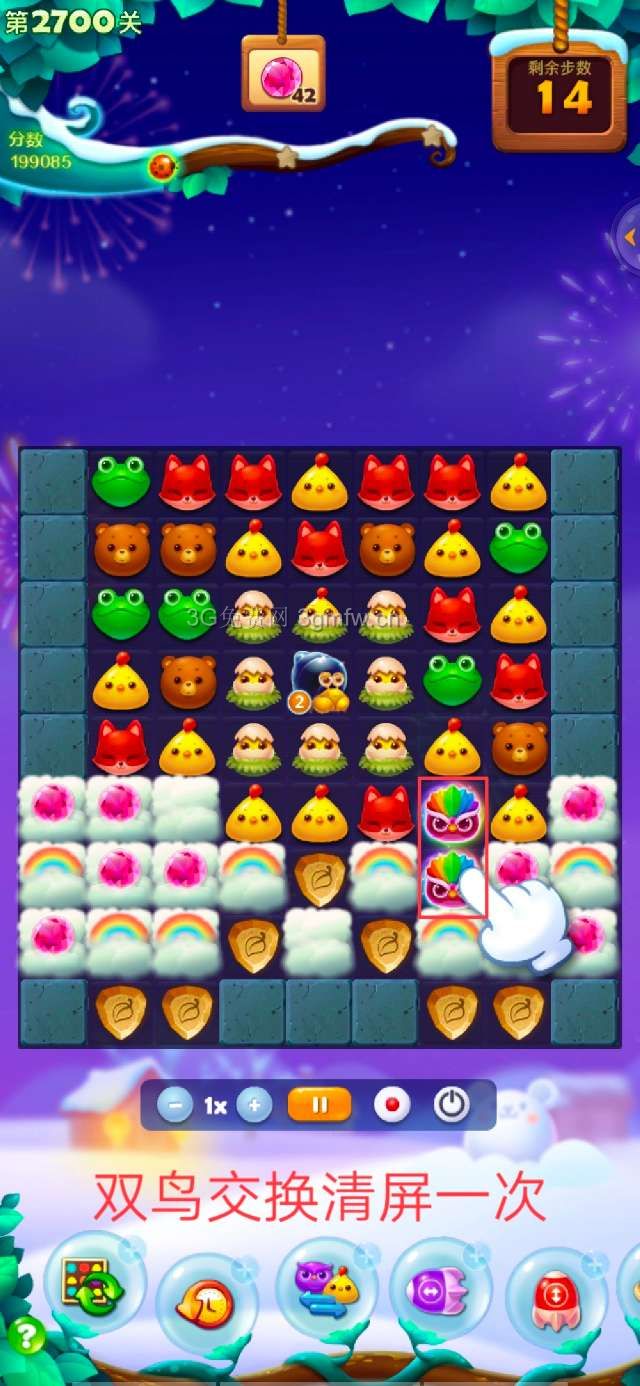The height and width of the screenshot is (1386, 640).
Task: Tap the upper rainbow owl in the red box
Action: pos(452,811)
